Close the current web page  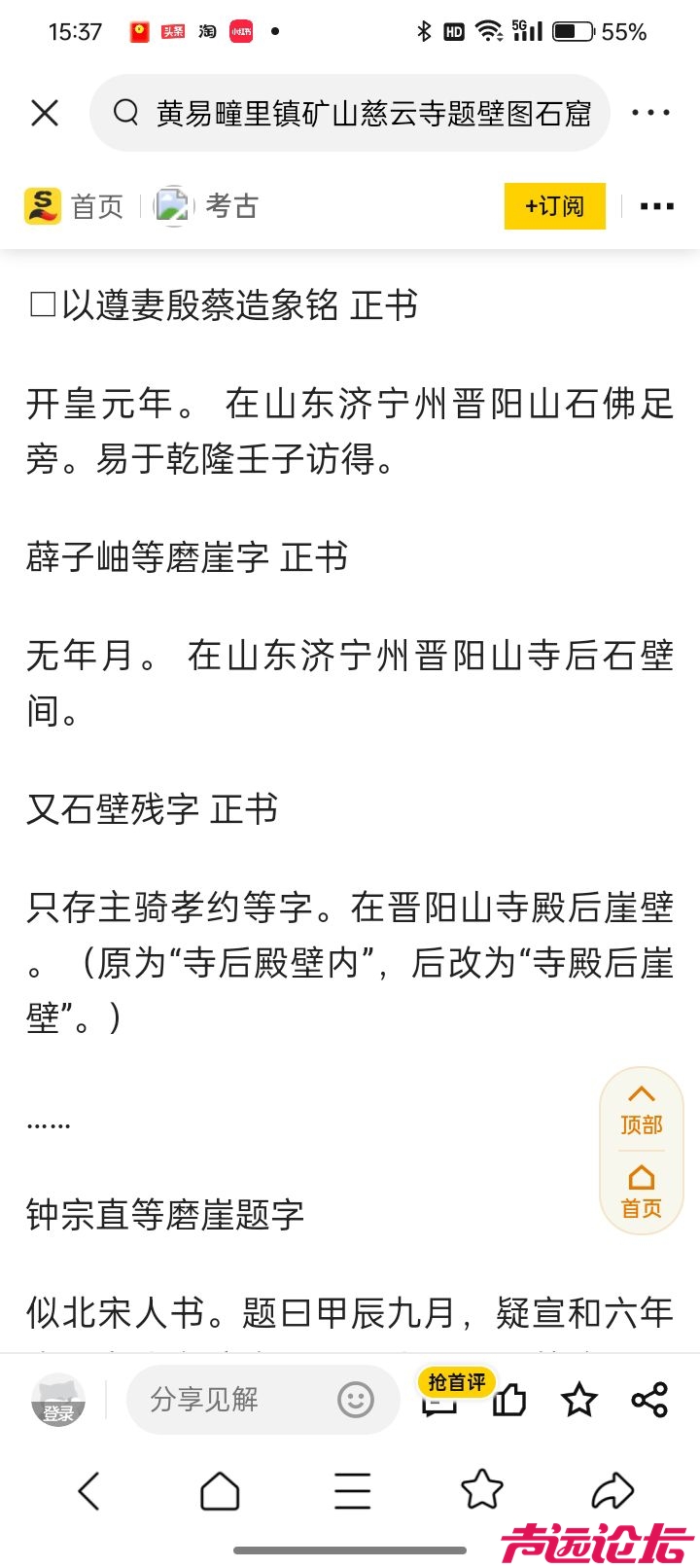point(45,113)
